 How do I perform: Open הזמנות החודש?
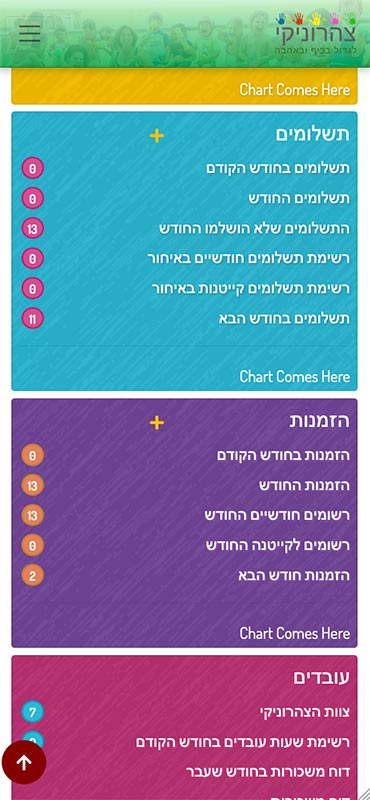pyautogui.click(x=304, y=485)
